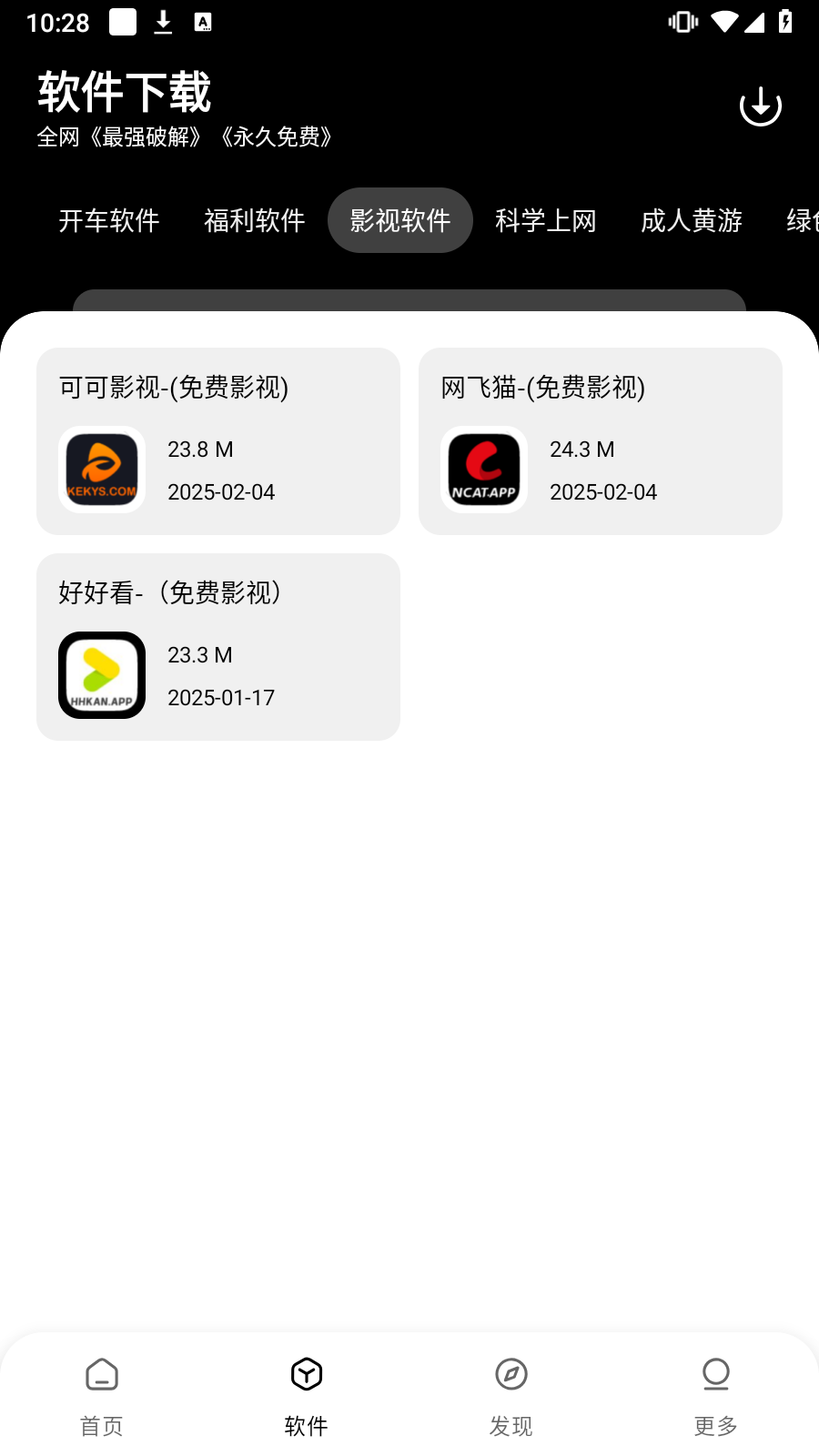The height and width of the screenshot is (1456, 819).
Task: Switch to the 开车软件 tab
Action: click(109, 220)
